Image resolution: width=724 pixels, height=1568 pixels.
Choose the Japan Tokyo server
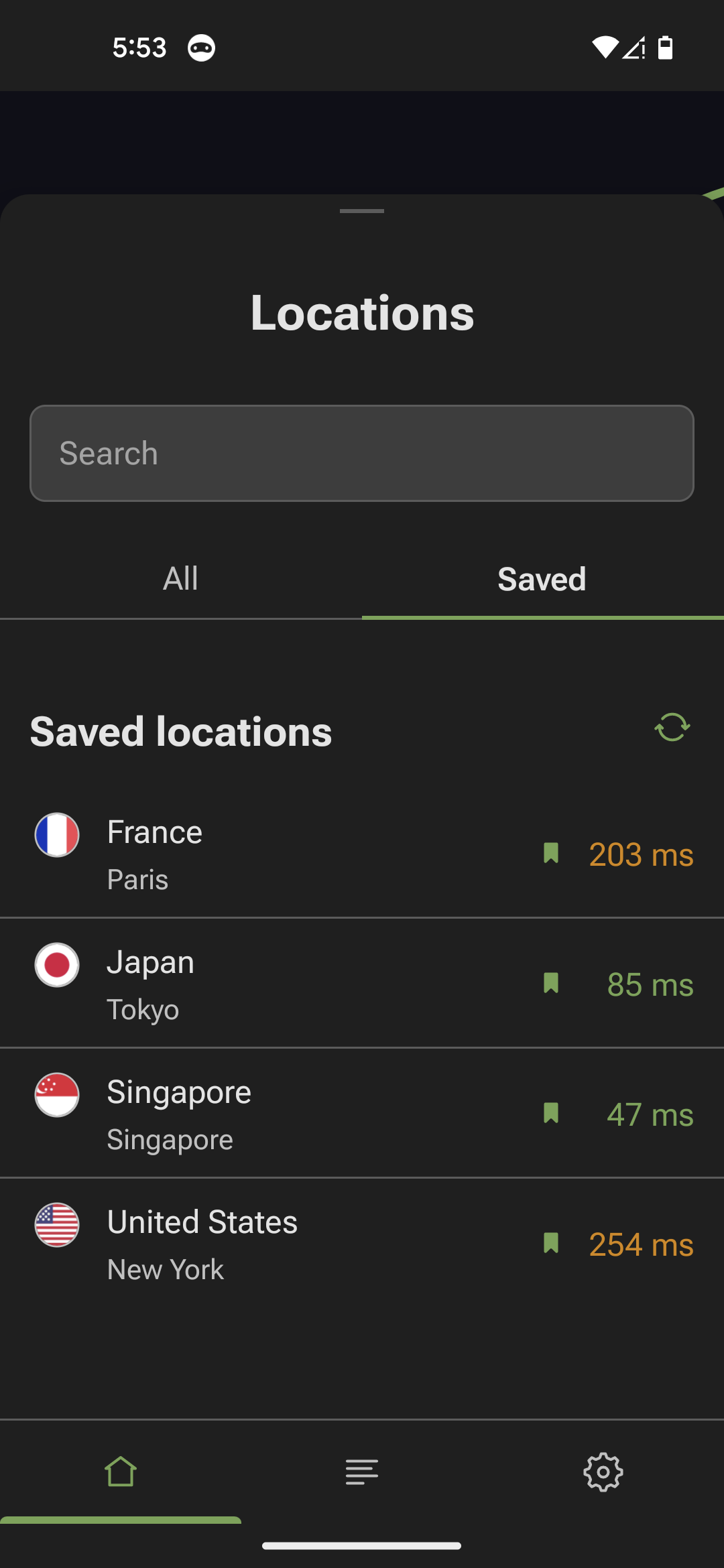pos(268,984)
